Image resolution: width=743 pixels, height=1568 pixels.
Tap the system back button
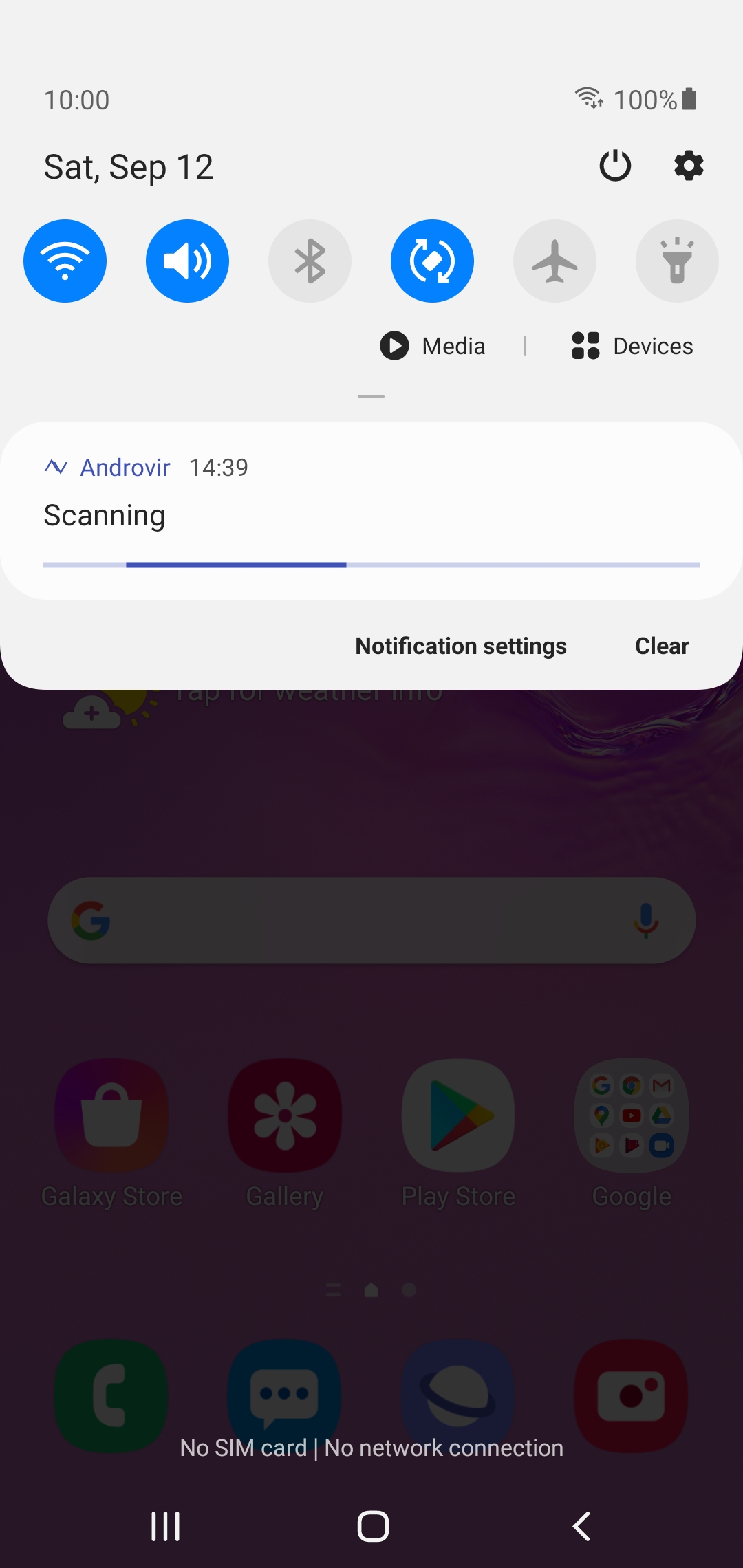click(581, 1526)
